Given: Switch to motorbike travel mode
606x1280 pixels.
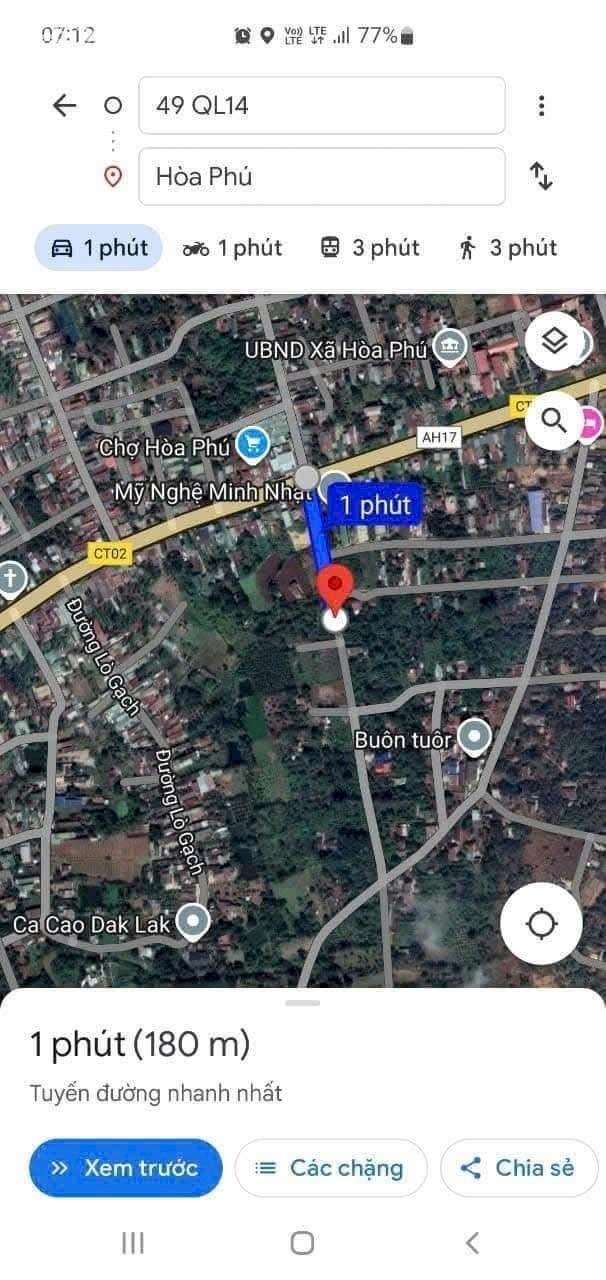Looking at the screenshot, I should pos(232,248).
